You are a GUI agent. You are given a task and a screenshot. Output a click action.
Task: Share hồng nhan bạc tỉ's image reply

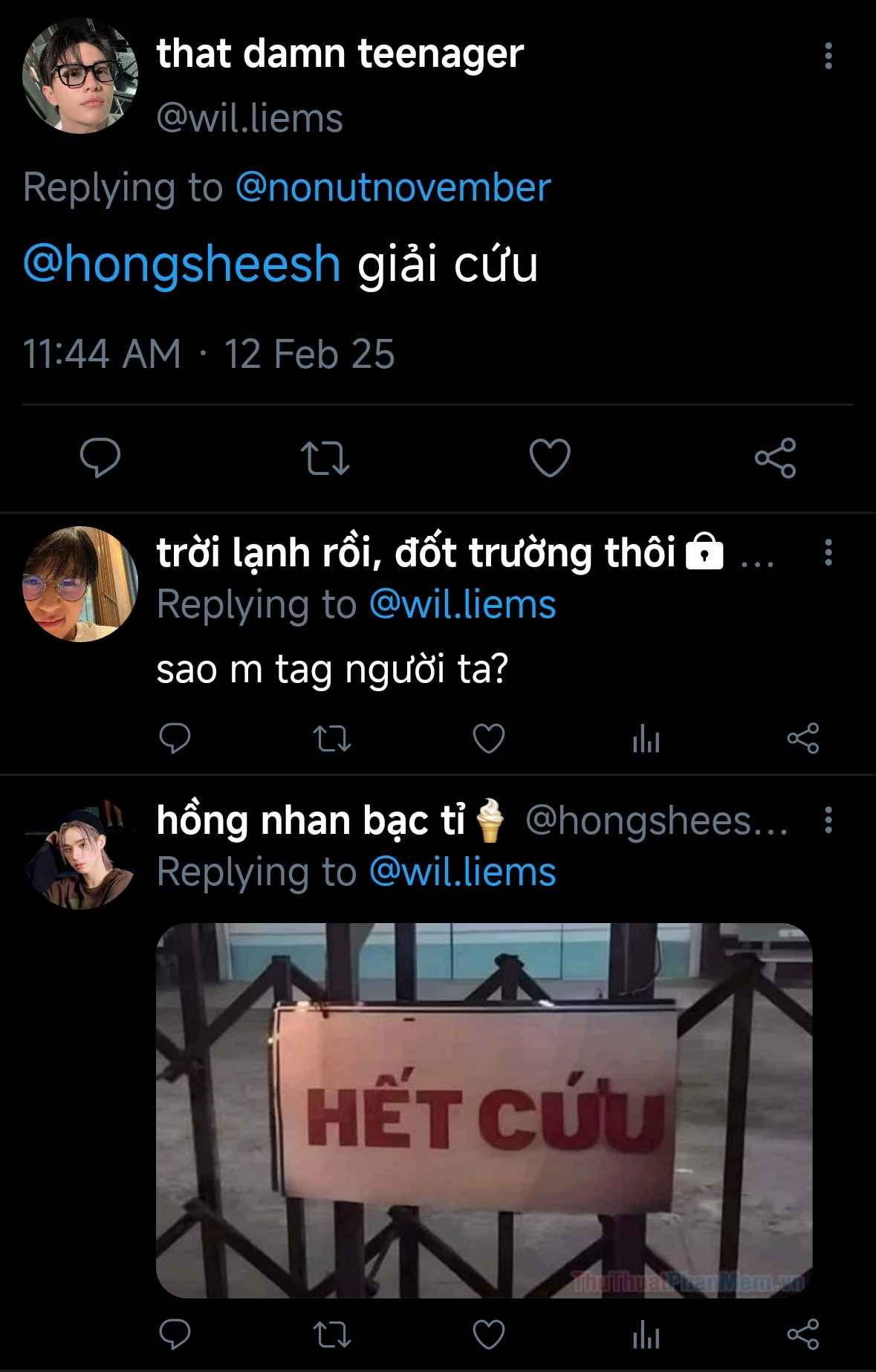coord(802,1335)
